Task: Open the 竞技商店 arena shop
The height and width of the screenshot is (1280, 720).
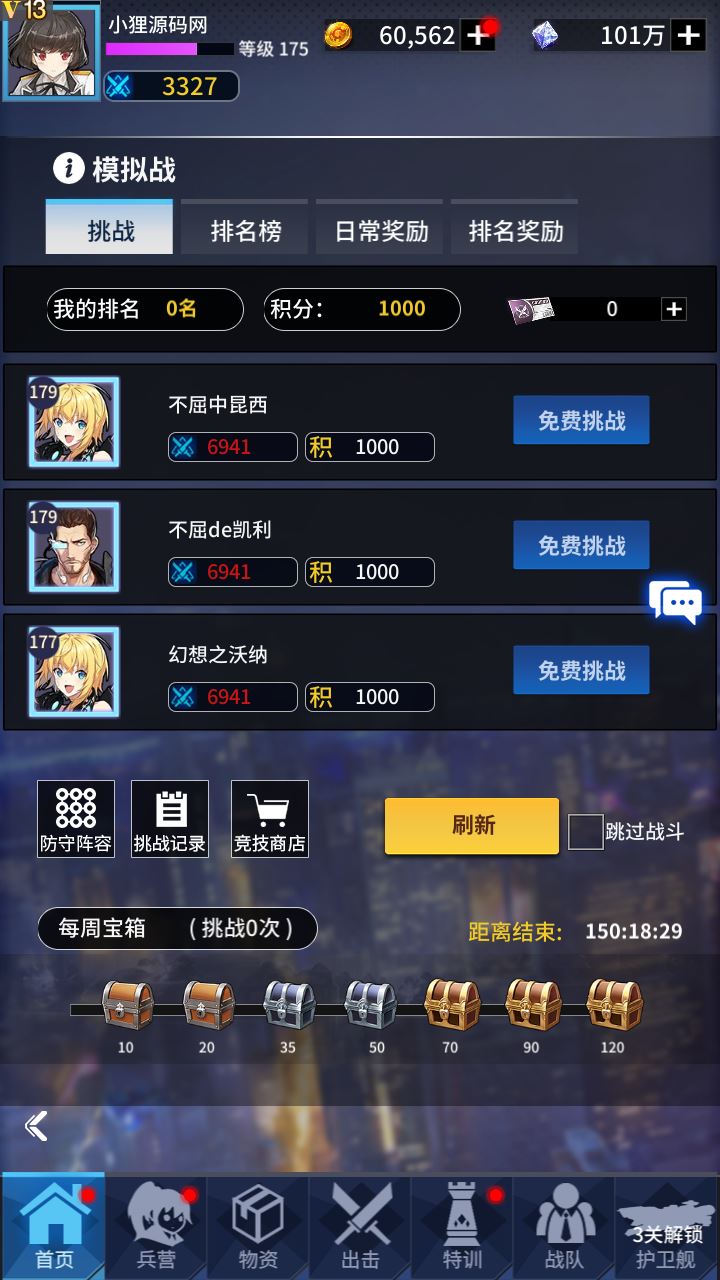Action: [270, 819]
